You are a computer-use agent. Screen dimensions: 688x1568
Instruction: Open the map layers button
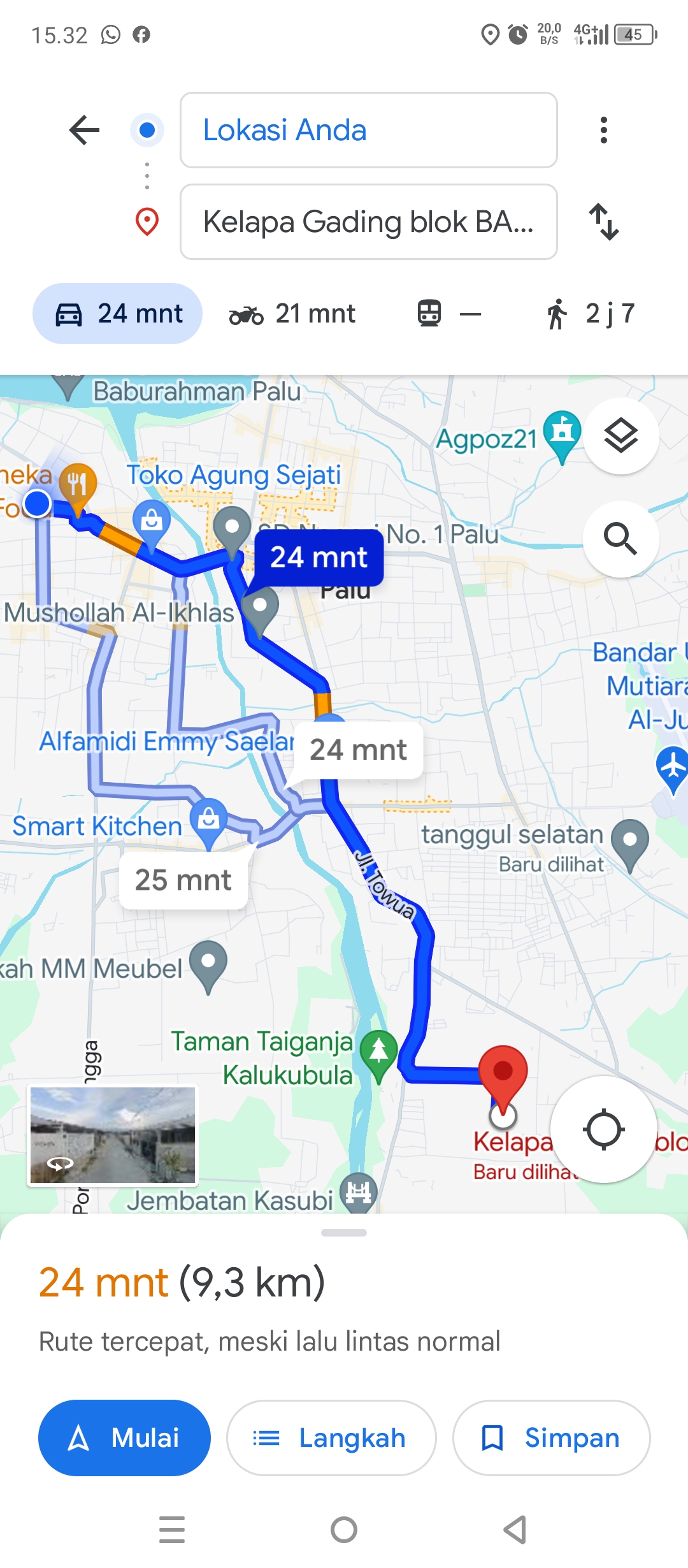tap(621, 436)
